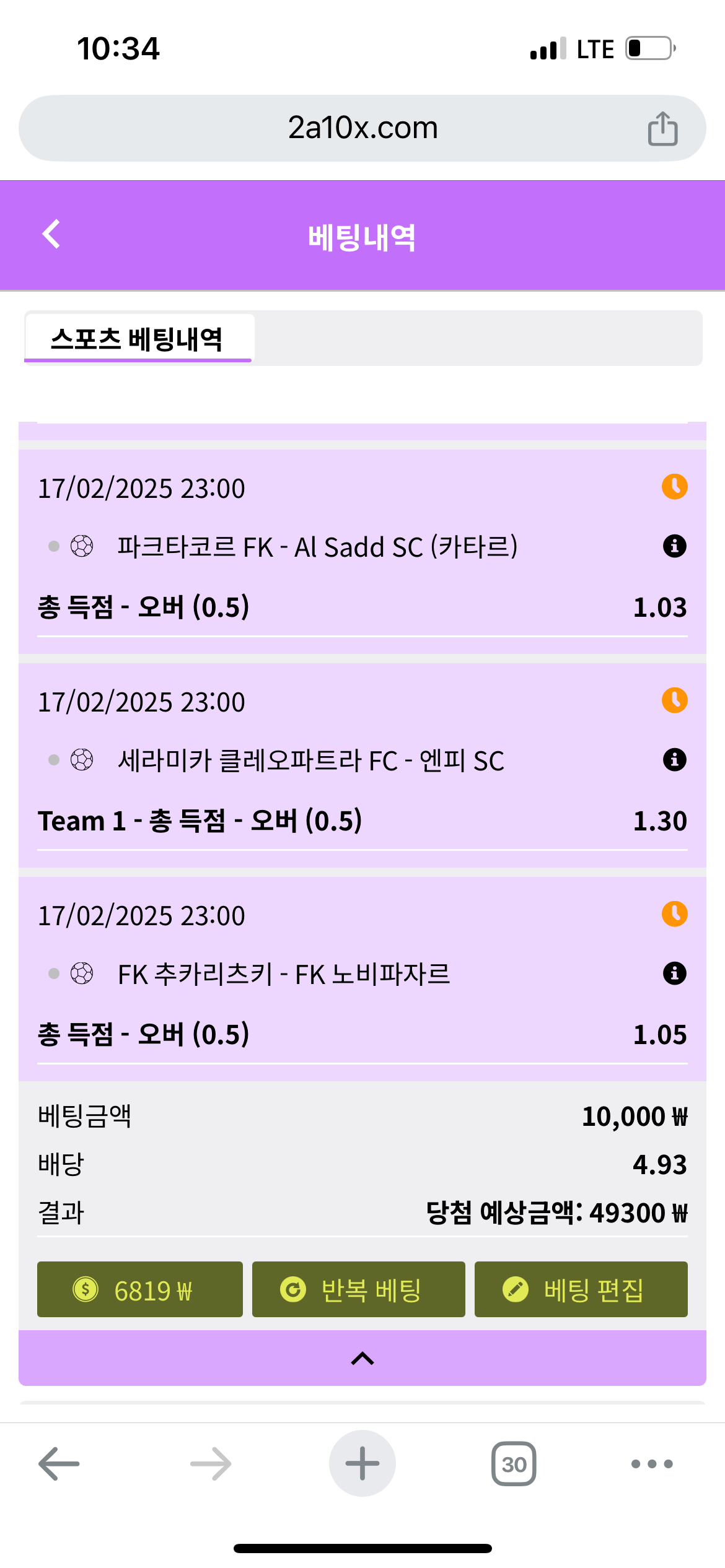The image size is (725, 1568).
Task: View the 30 open tabs
Action: point(514,1464)
